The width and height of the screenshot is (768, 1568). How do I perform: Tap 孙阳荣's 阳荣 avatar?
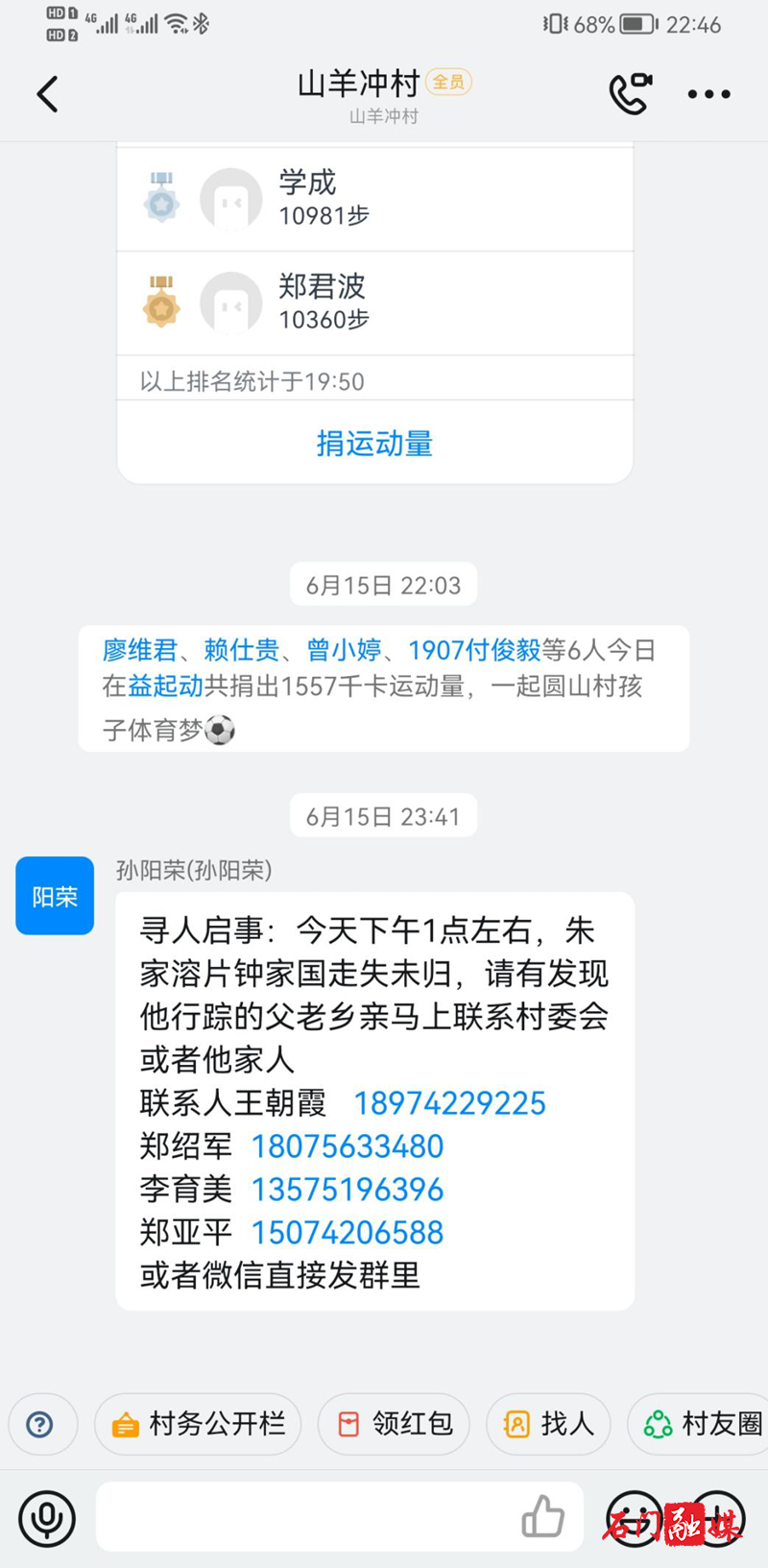coord(54,895)
